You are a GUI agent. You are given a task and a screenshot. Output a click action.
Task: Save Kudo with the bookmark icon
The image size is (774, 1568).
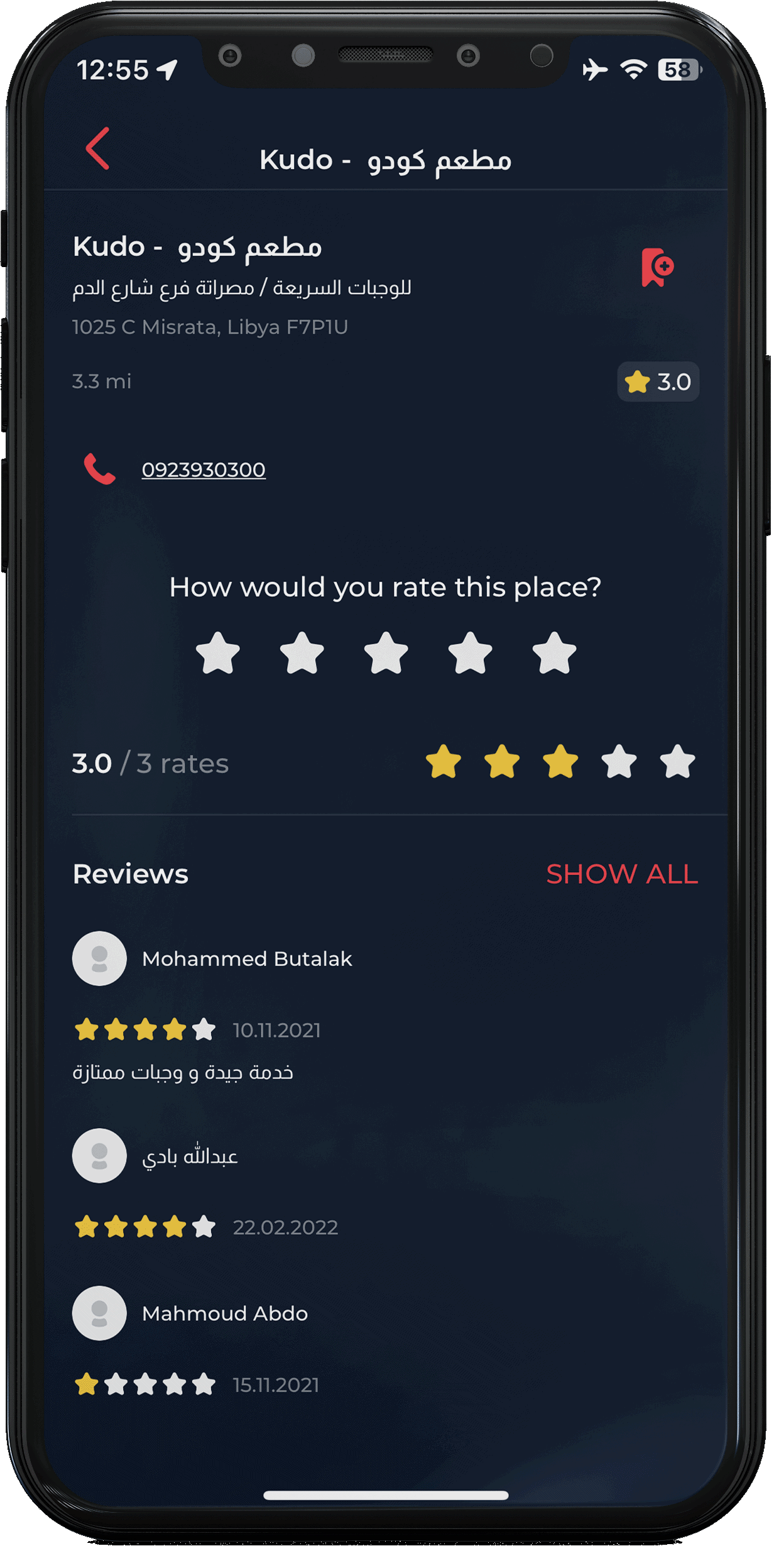[x=657, y=268]
